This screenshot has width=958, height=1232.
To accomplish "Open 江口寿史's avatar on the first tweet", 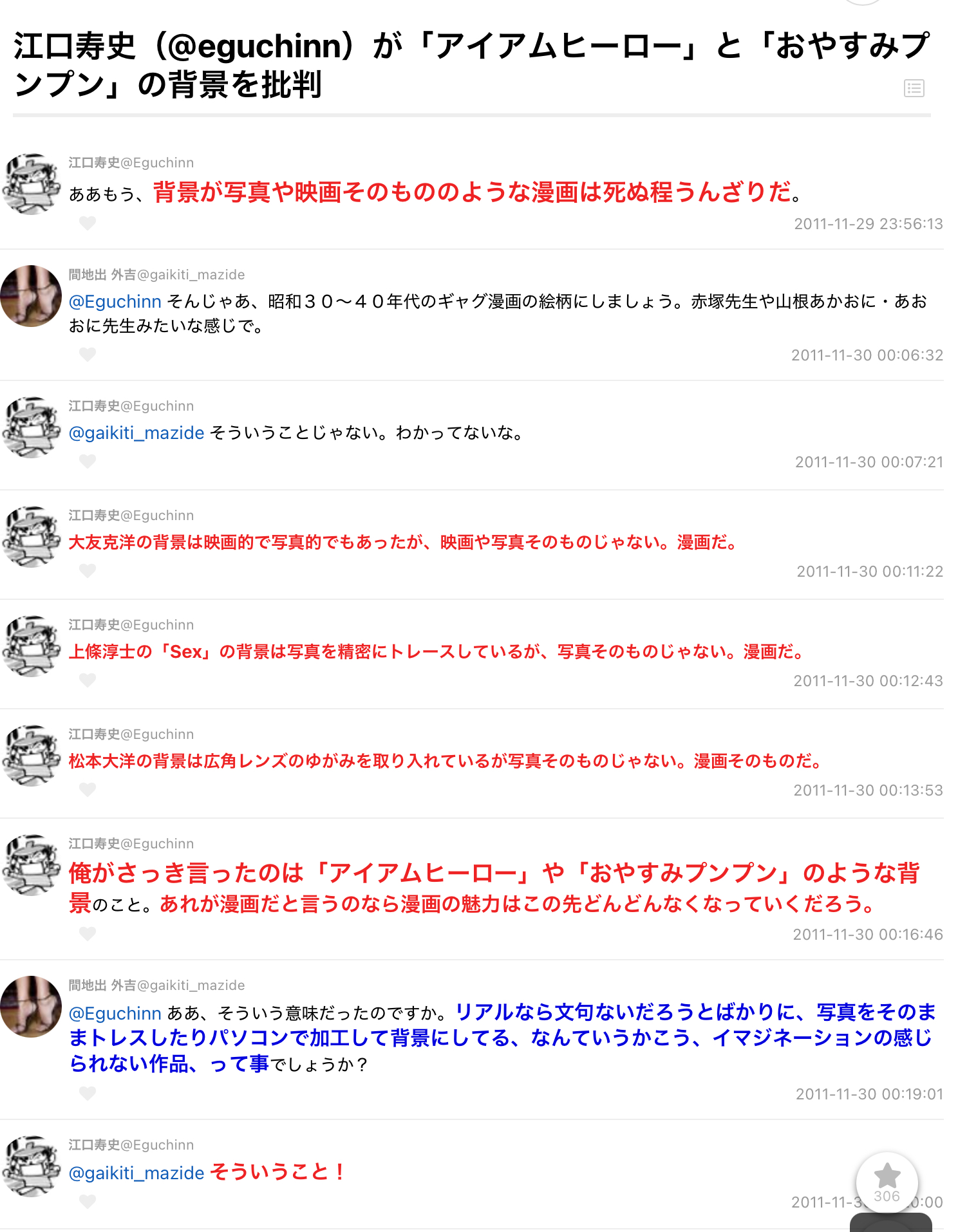I will 31,184.
